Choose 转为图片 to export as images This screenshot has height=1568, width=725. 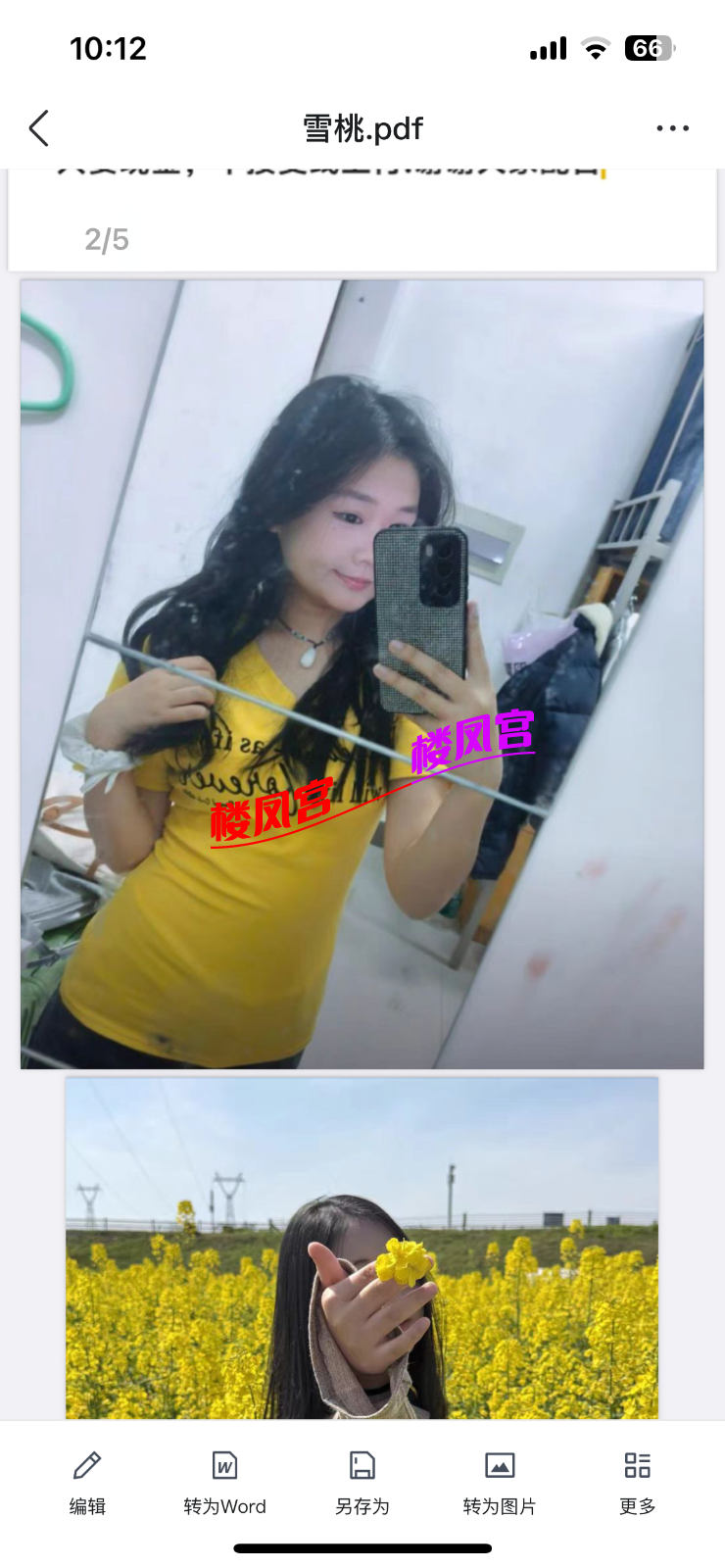pyautogui.click(x=500, y=1482)
